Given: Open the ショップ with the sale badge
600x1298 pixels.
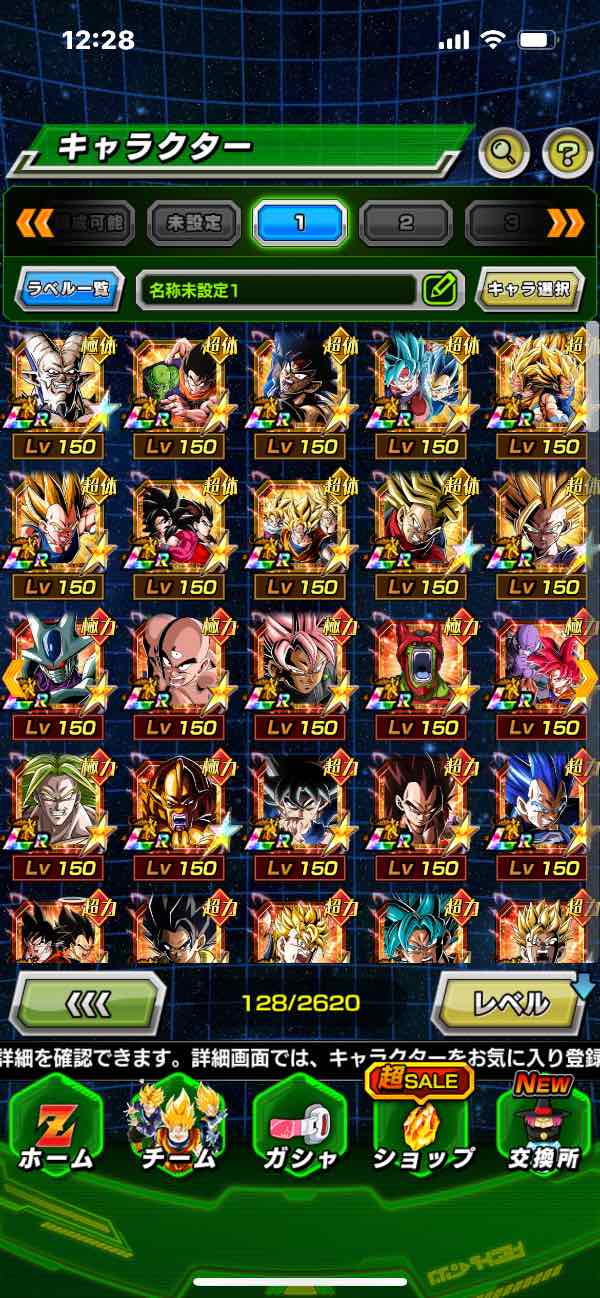Looking at the screenshot, I should [x=422, y=1128].
